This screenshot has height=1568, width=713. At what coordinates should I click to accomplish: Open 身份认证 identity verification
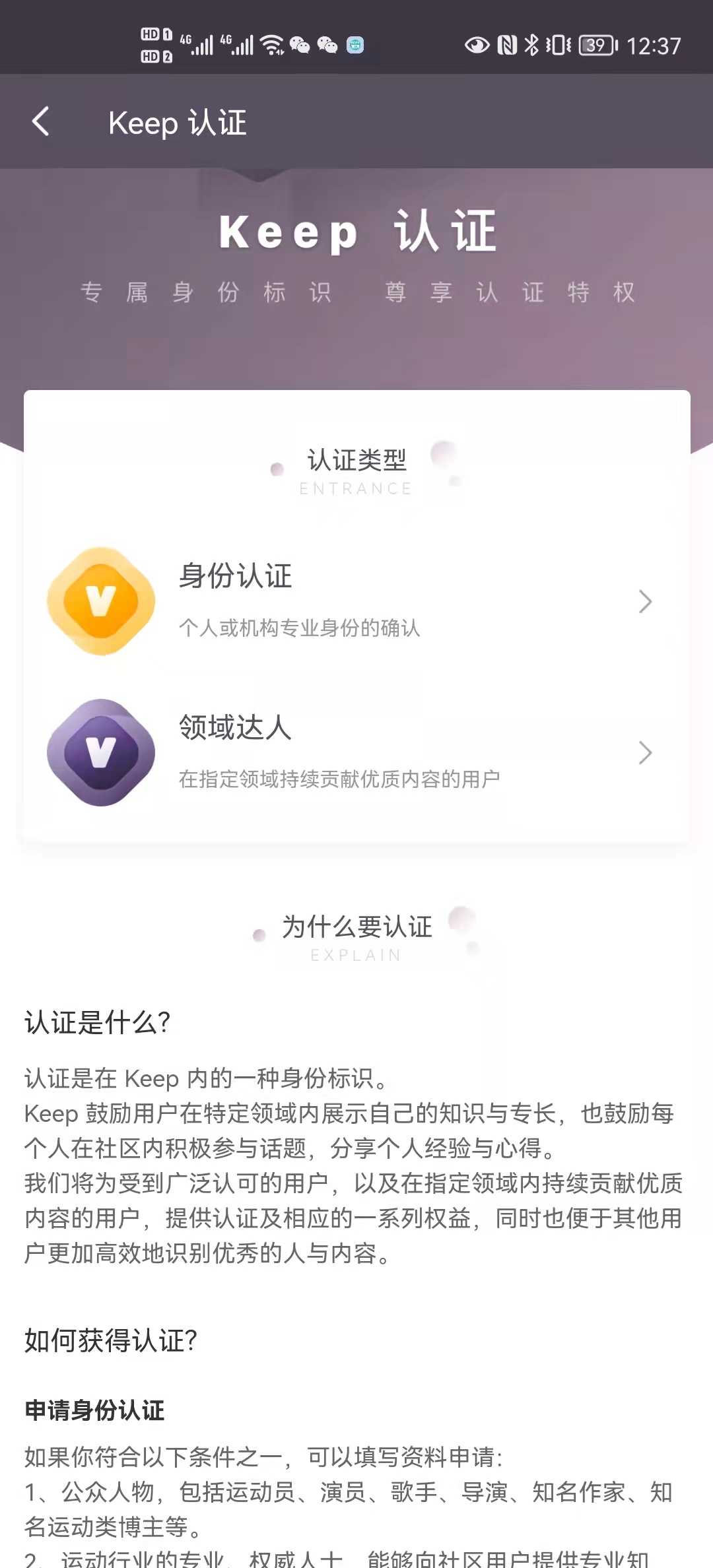[x=356, y=601]
